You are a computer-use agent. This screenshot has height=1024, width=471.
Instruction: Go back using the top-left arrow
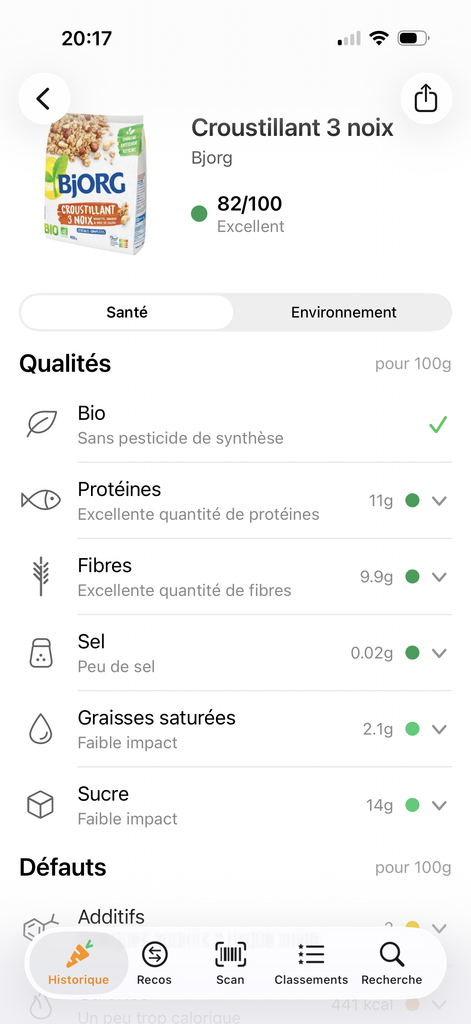[44, 99]
